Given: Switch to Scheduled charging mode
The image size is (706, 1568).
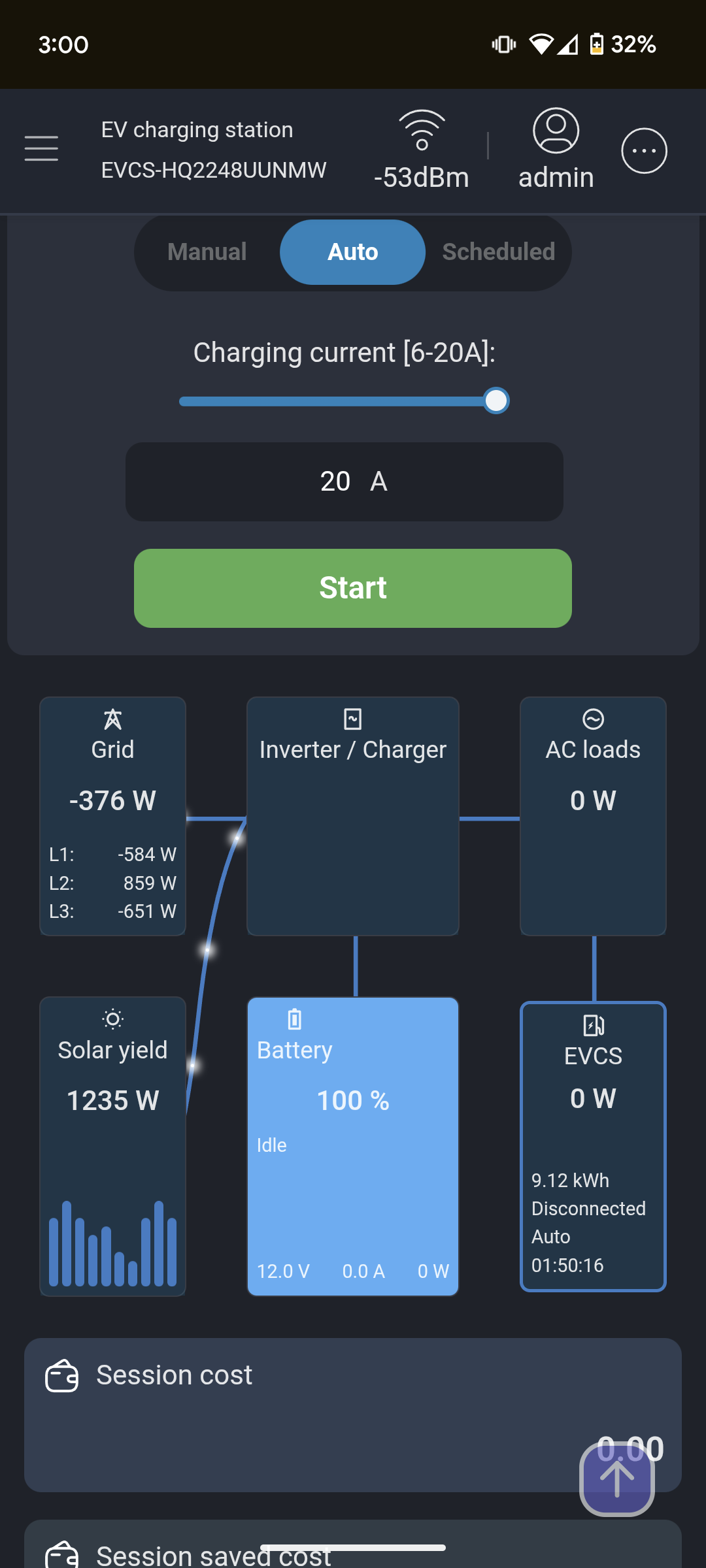Looking at the screenshot, I should click(x=498, y=252).
